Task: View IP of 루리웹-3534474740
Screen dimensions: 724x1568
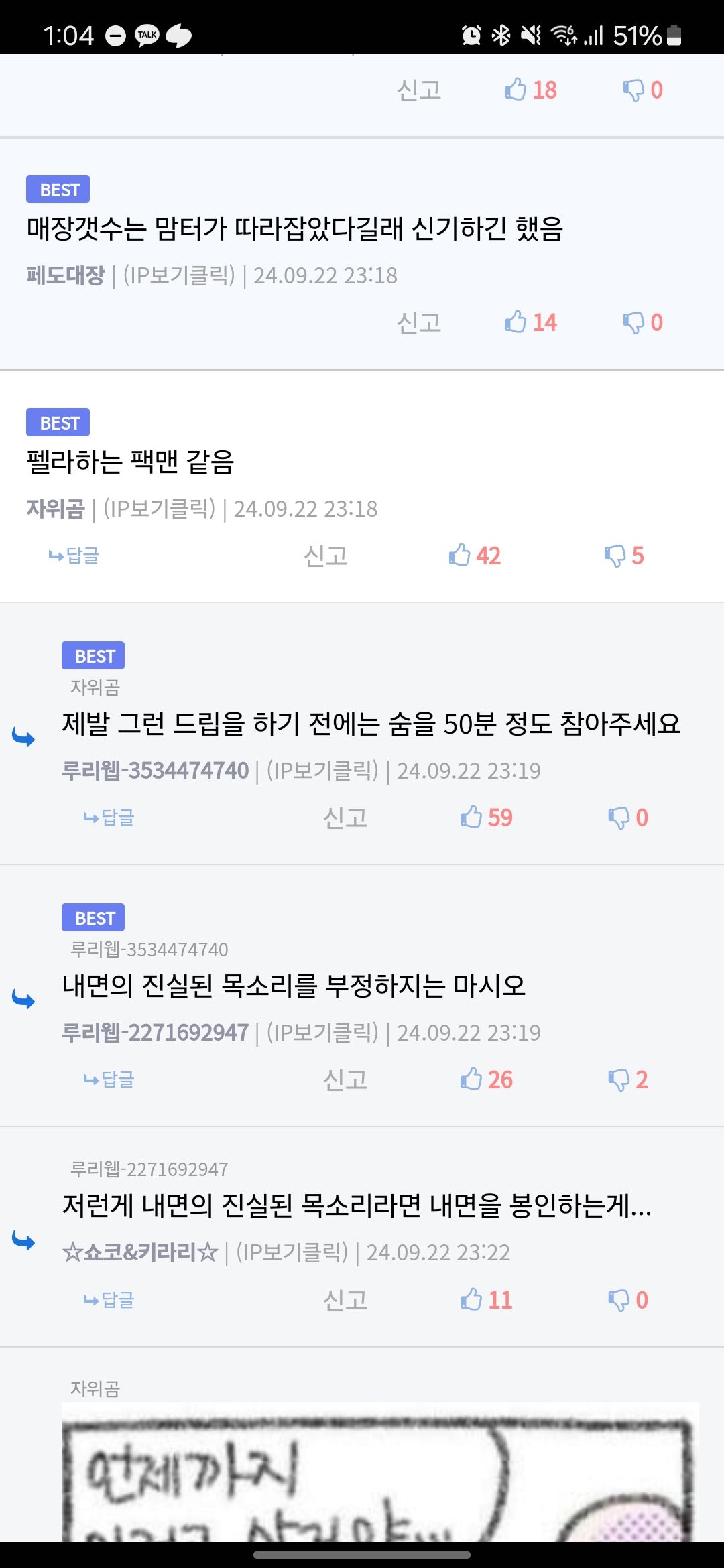Action: coord(322,771)
